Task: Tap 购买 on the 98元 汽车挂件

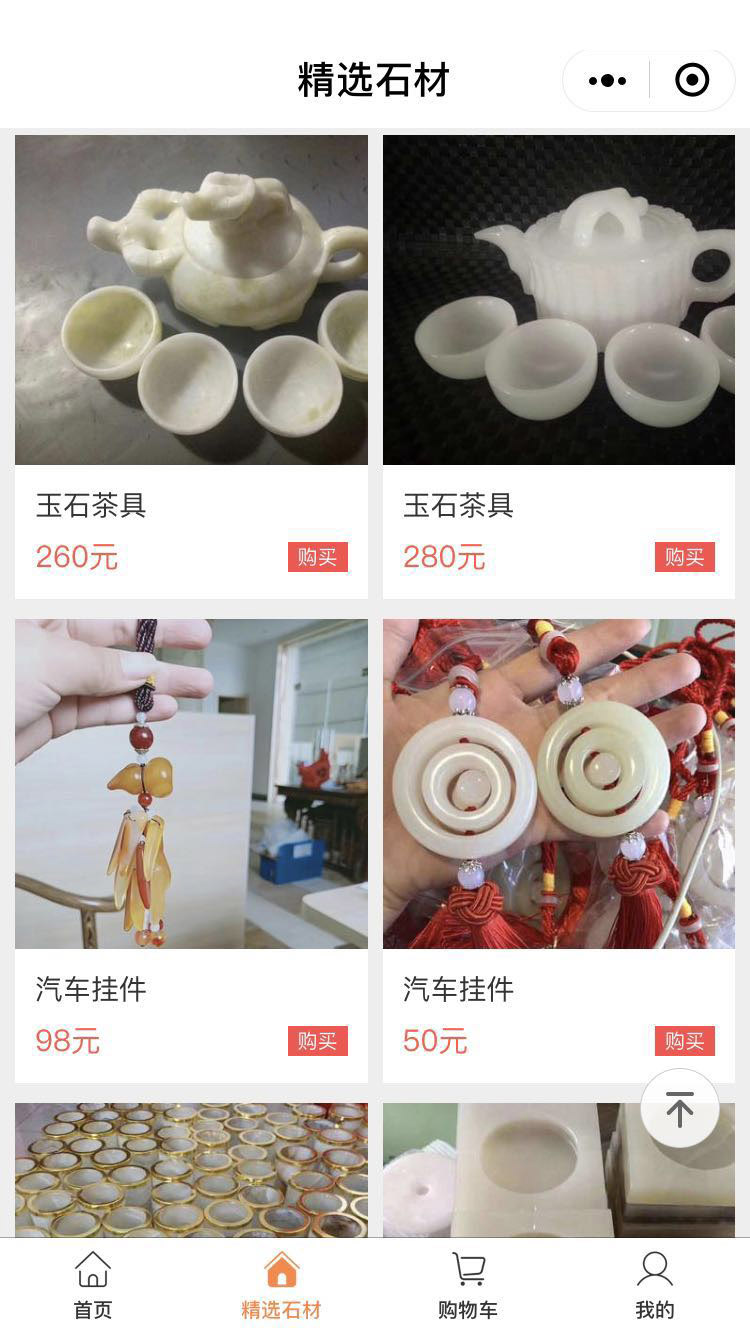Action: click(317, 1041)
